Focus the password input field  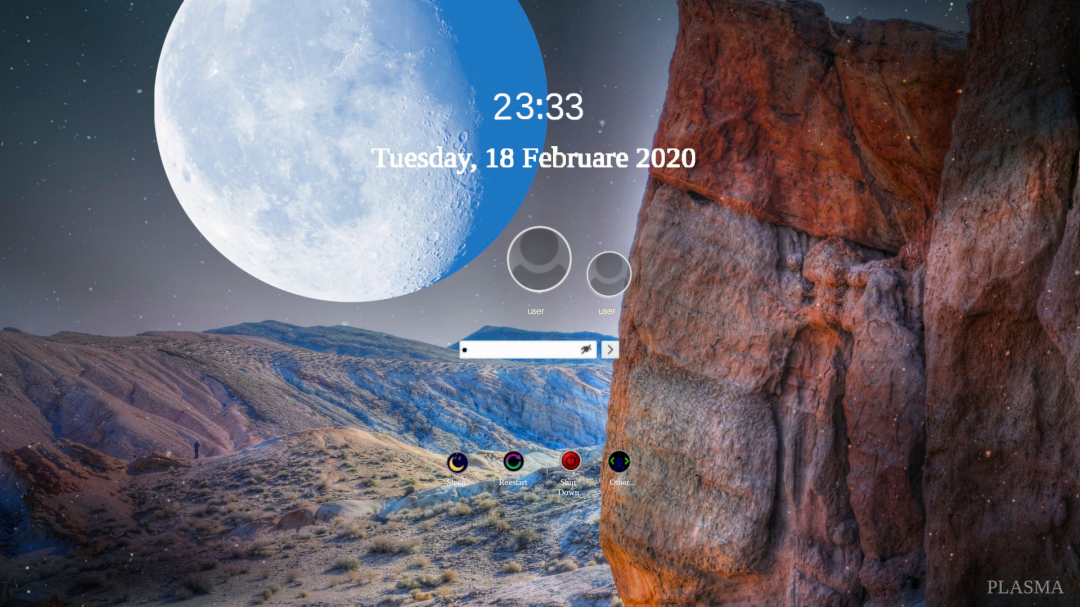tap(520, 349)
